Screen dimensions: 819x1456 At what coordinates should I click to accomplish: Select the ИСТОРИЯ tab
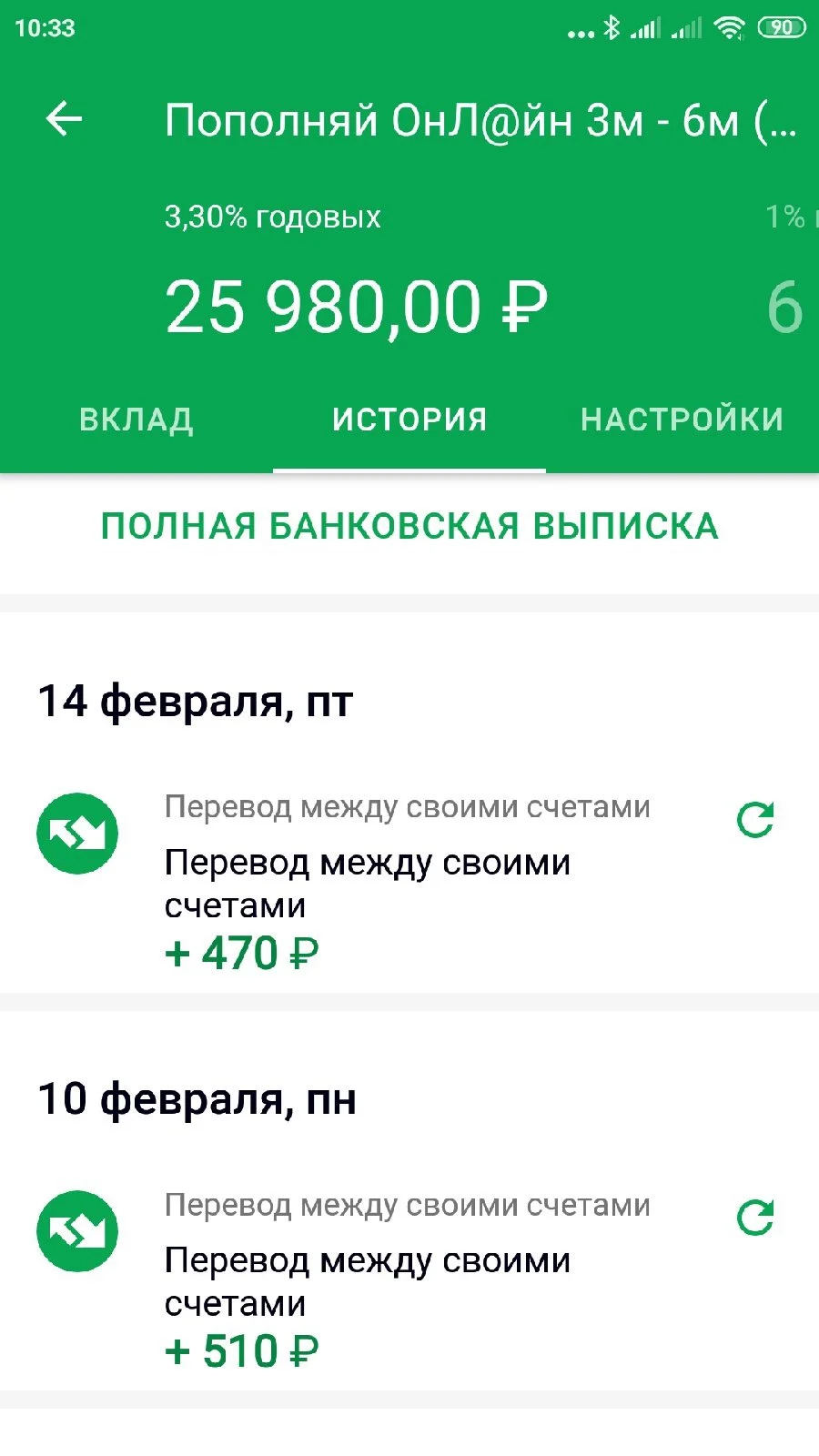click(409, 420)
